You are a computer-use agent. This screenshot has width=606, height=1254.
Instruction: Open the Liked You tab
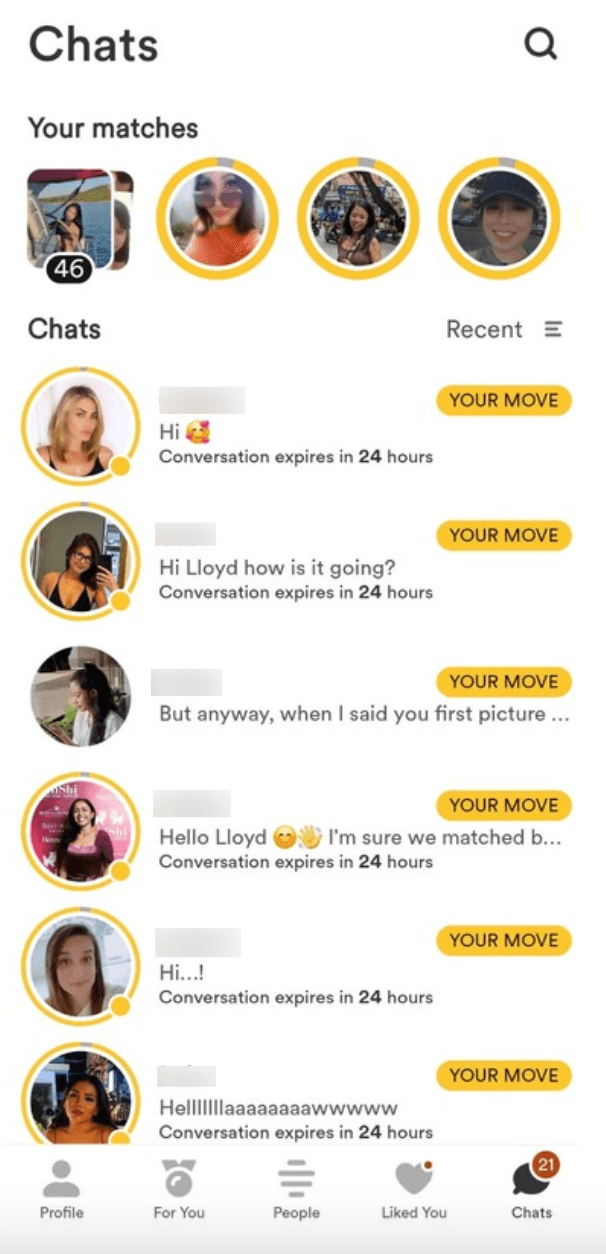tap(414, 1189)
